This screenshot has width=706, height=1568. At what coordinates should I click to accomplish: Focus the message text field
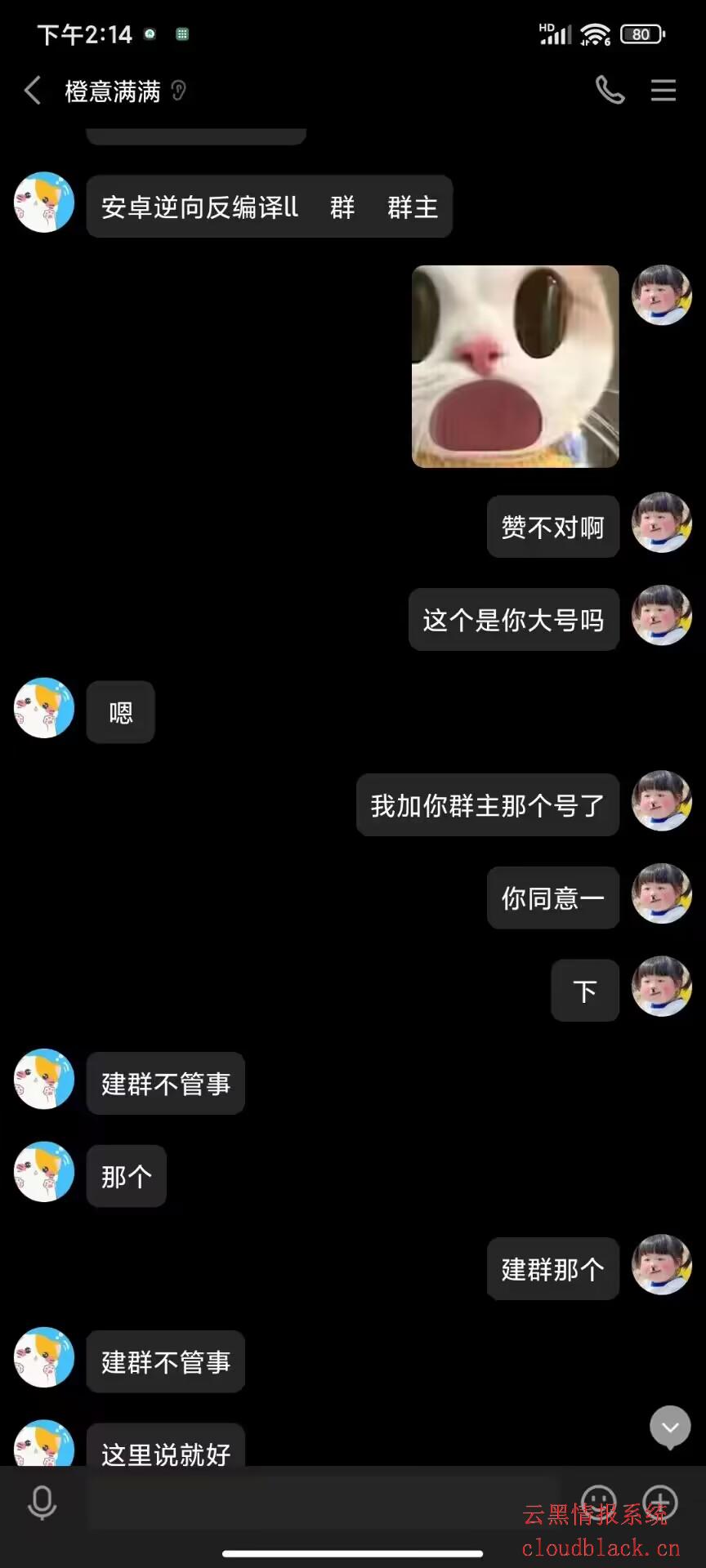click(323, 1502)
